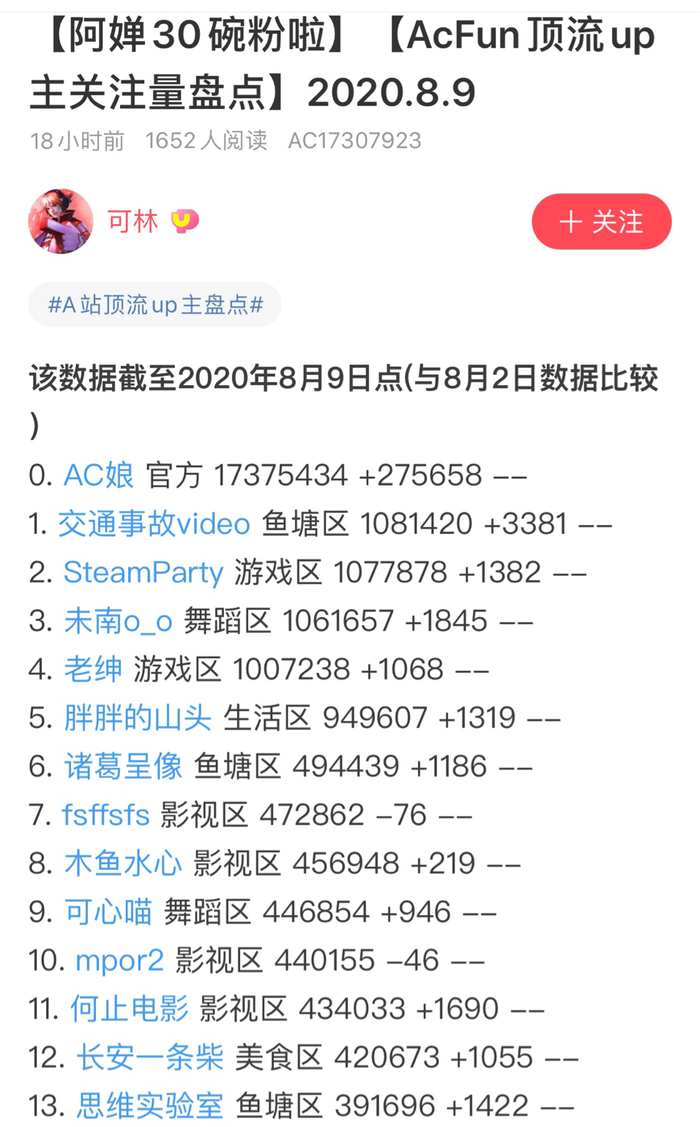Visit 何止电影's profile link
Screen dimensions: 700x1127
pyautogui.click(x=129, y=1009)
